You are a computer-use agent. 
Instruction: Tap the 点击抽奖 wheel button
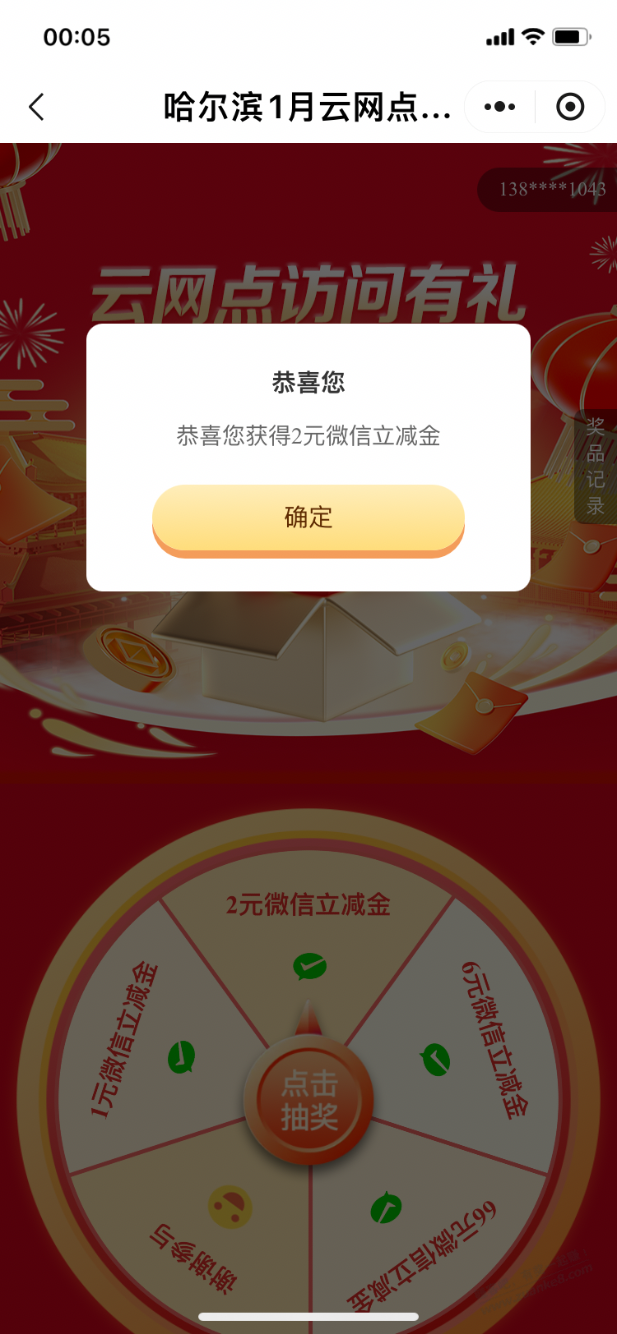point(309,1100)
